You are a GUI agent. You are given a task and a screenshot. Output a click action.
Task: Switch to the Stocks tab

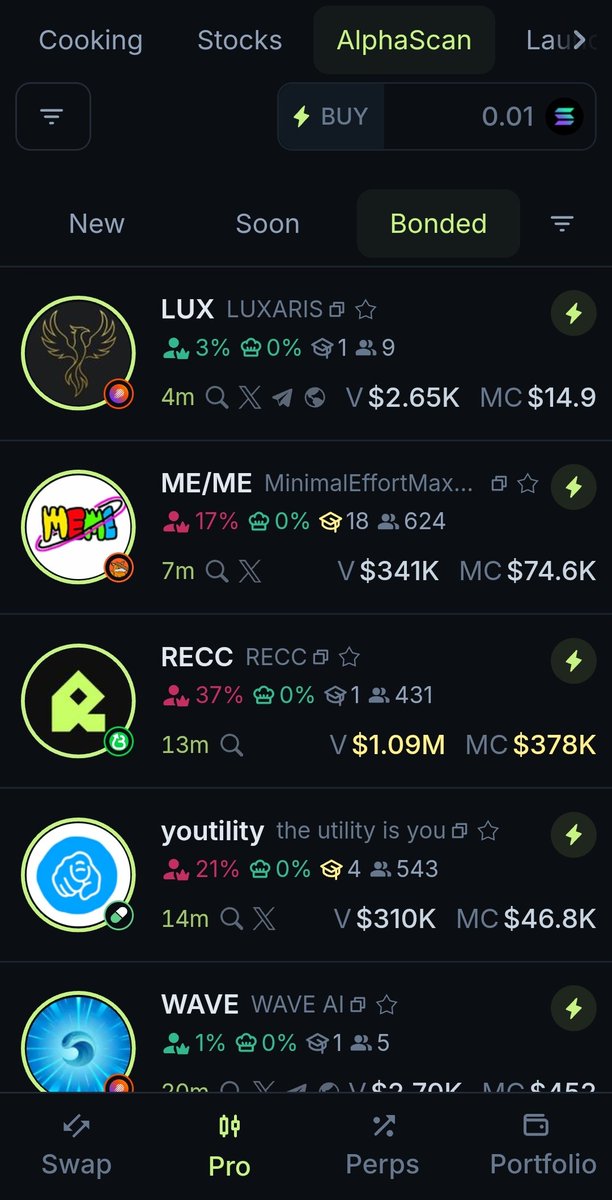239,41
